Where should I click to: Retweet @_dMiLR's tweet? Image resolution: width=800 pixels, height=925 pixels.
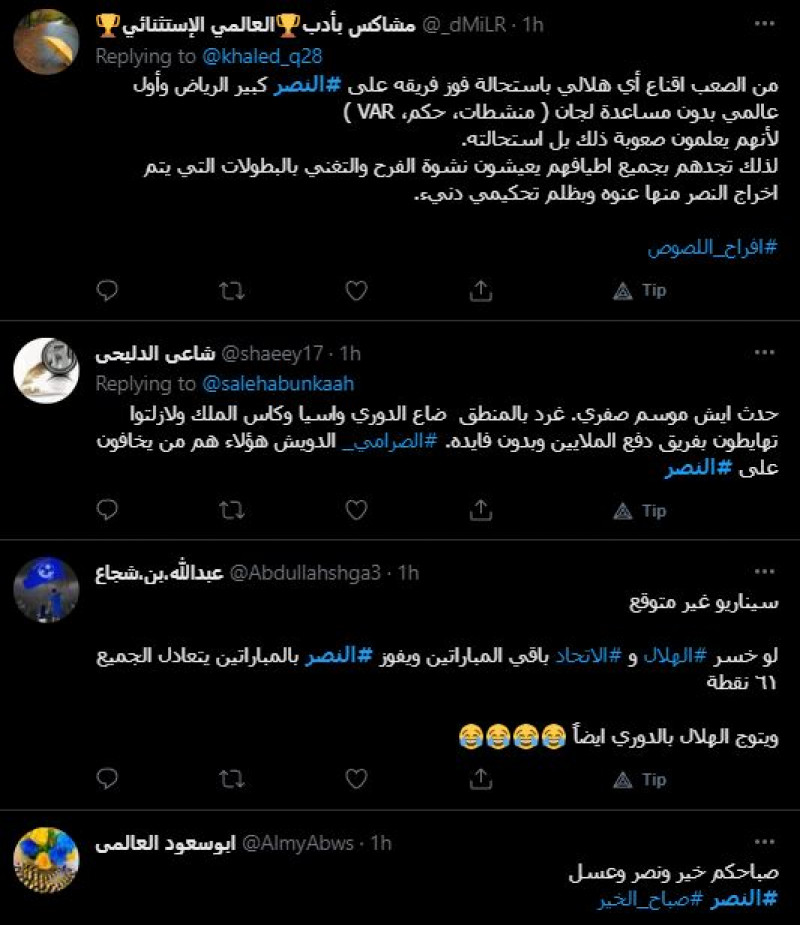point(231,290)
